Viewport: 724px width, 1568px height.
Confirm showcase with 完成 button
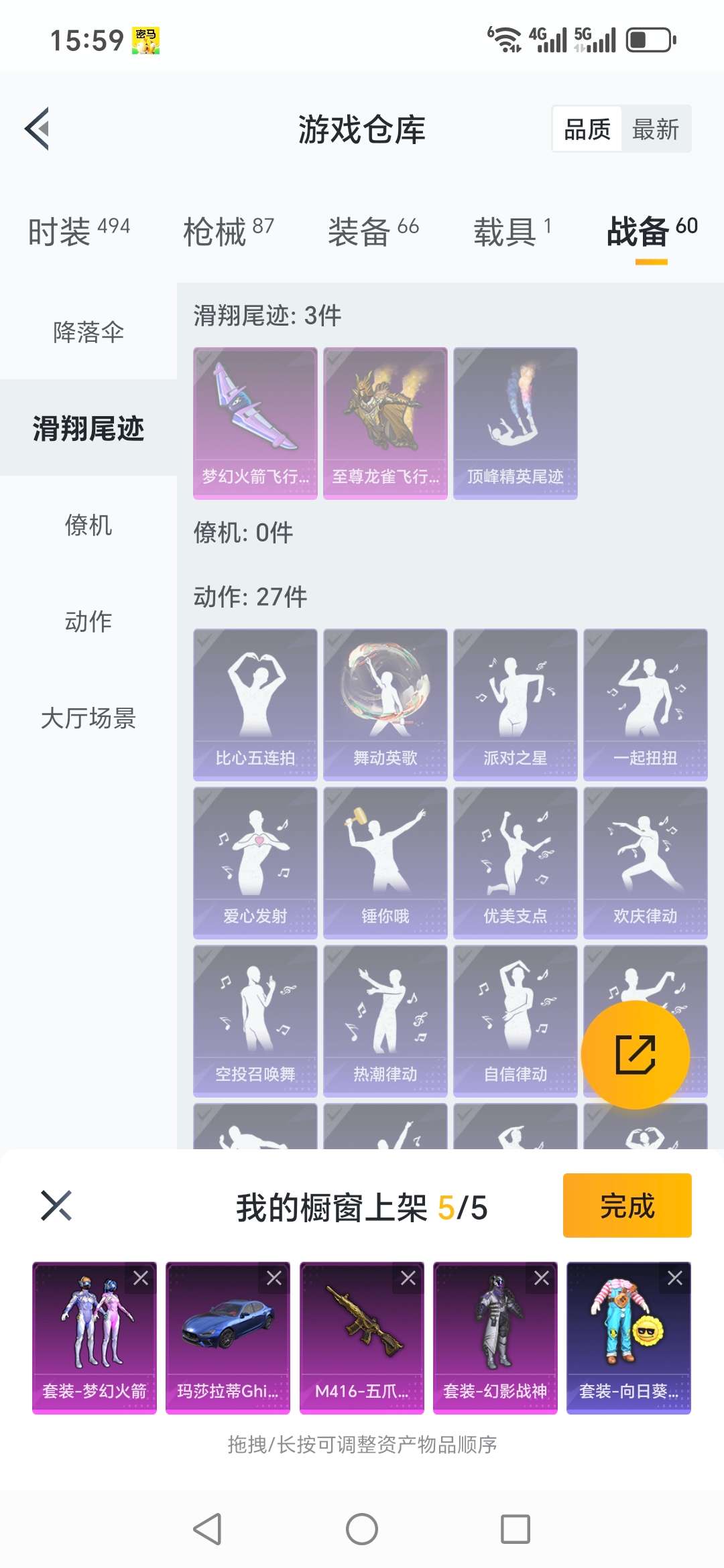click(627, 1205)
